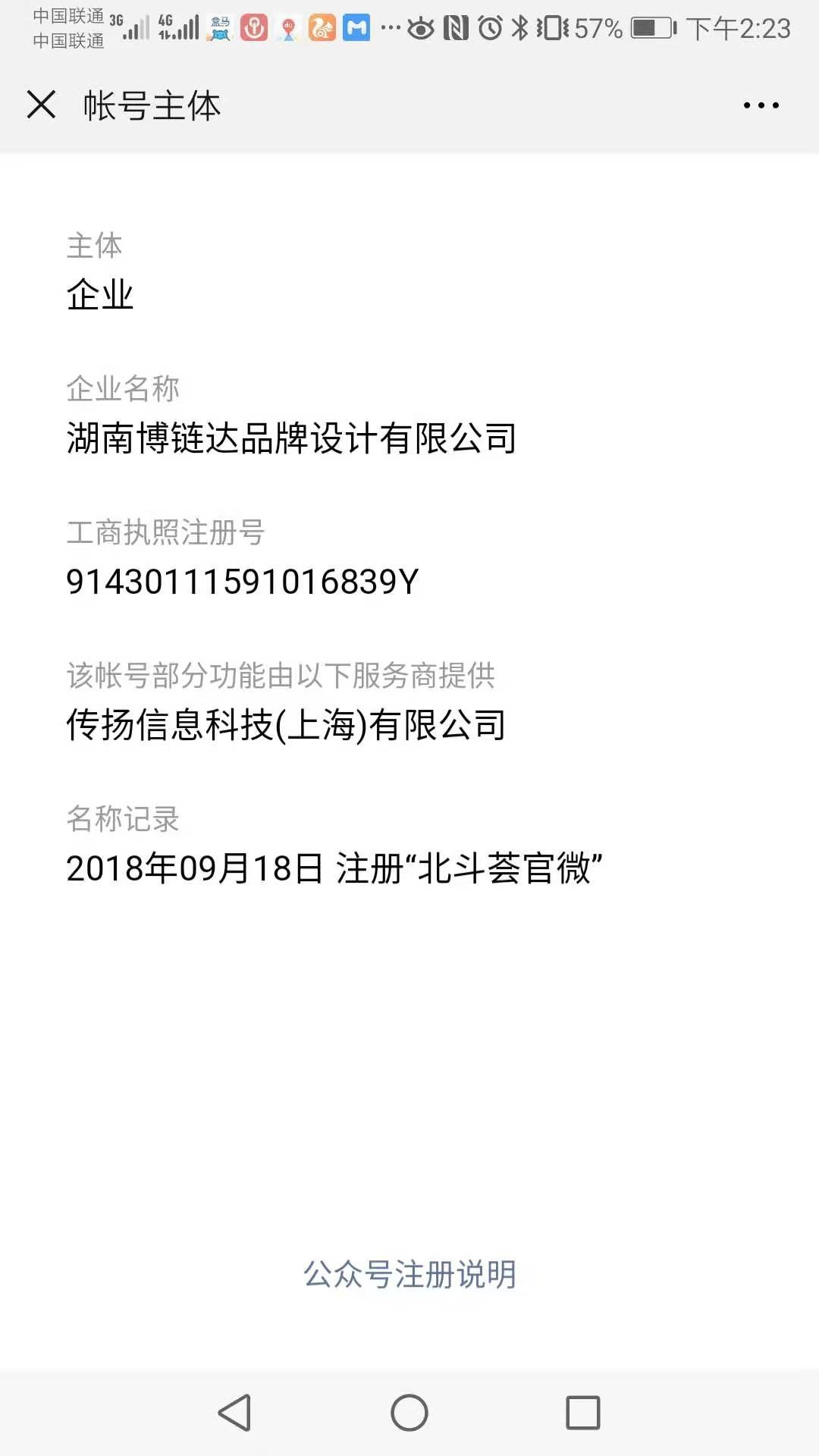This screenshot has width=819, height=1456.
Task: Tap the system back button
Action: (234, 1413)
